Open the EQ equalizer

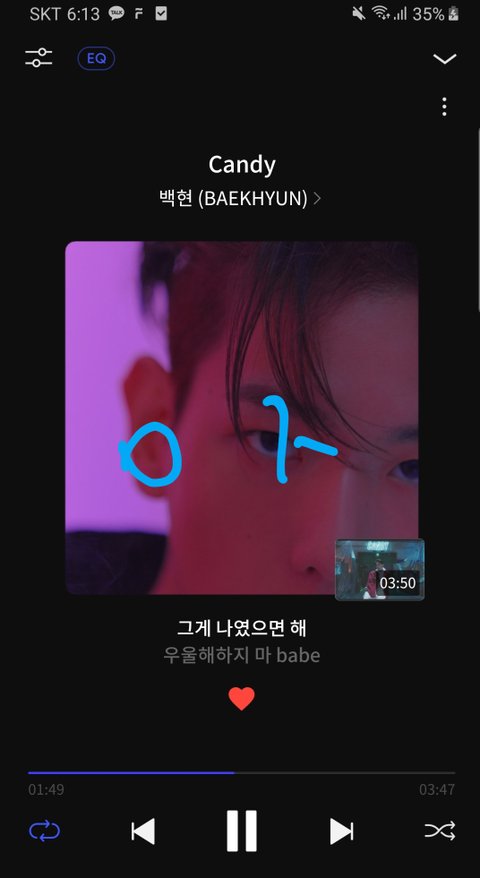click(96, 59)
